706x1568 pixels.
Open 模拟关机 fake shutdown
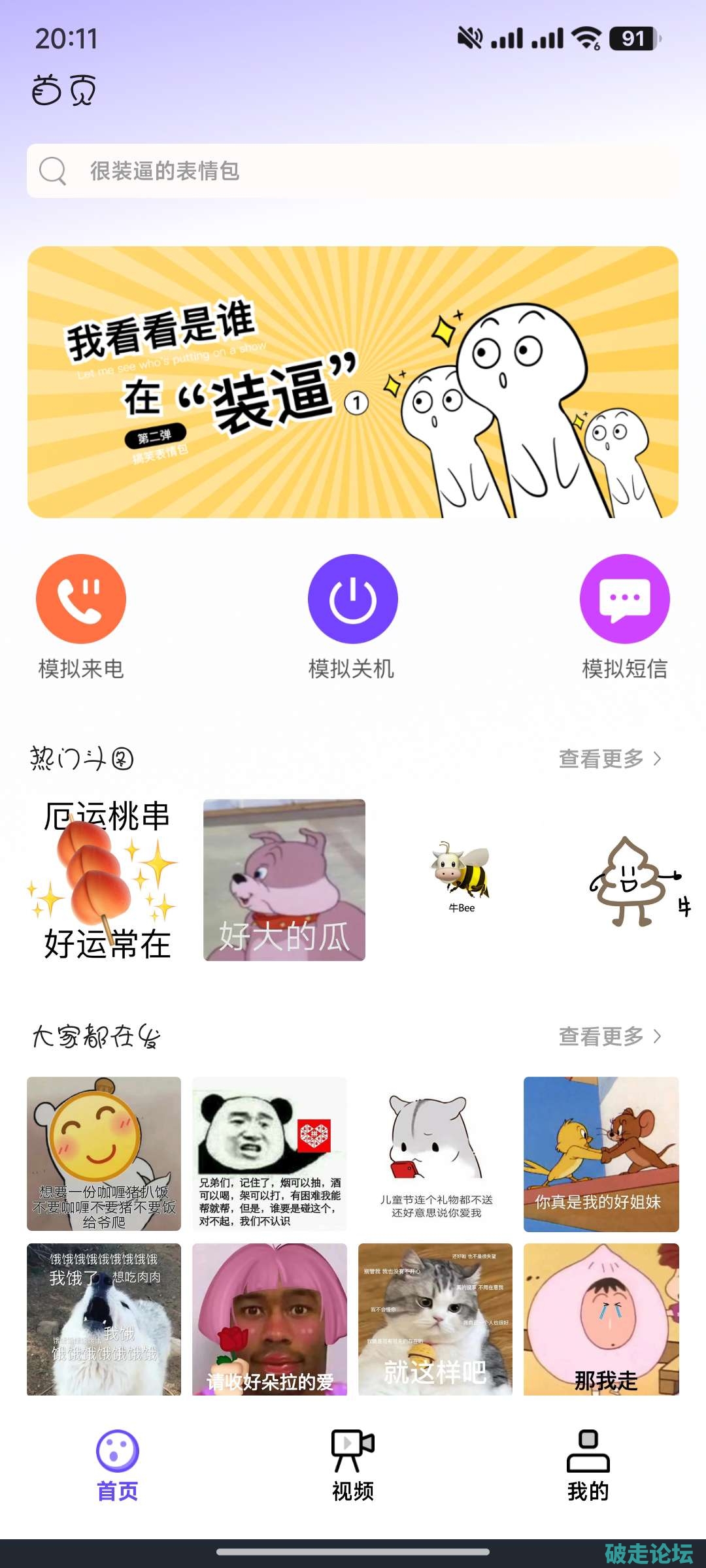(353, 600)
